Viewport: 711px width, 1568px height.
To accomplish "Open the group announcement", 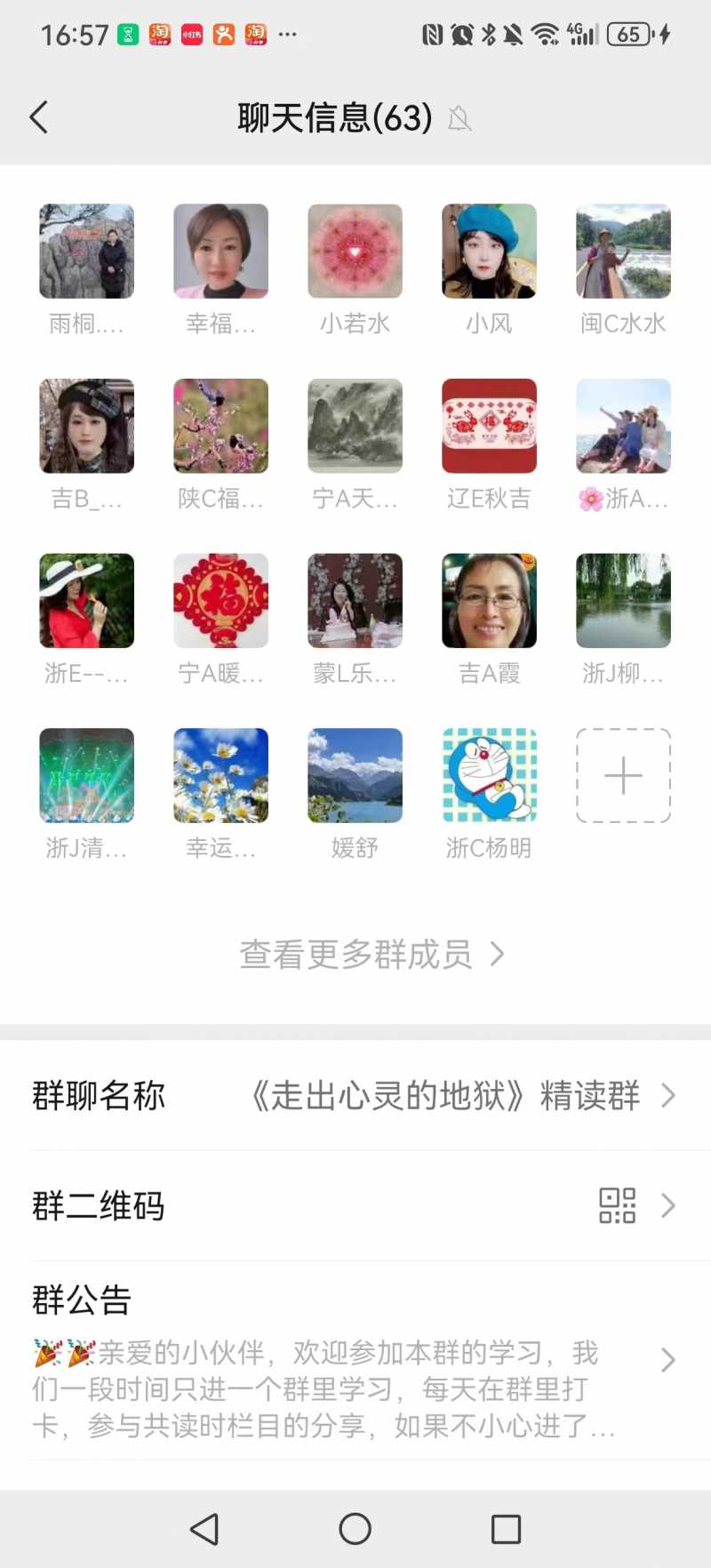I will click(x=355, y=1360).
